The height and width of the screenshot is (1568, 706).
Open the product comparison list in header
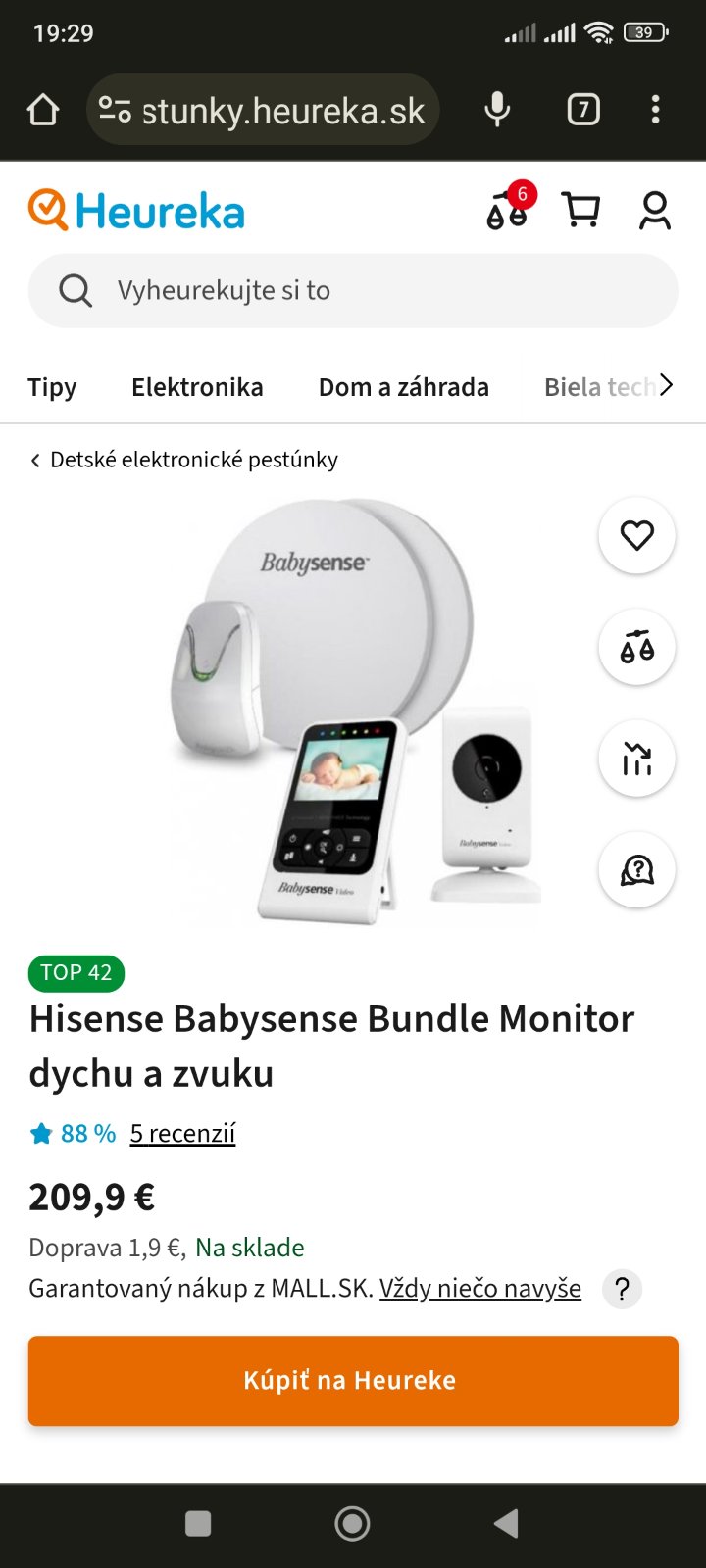(x=507, y=209)
